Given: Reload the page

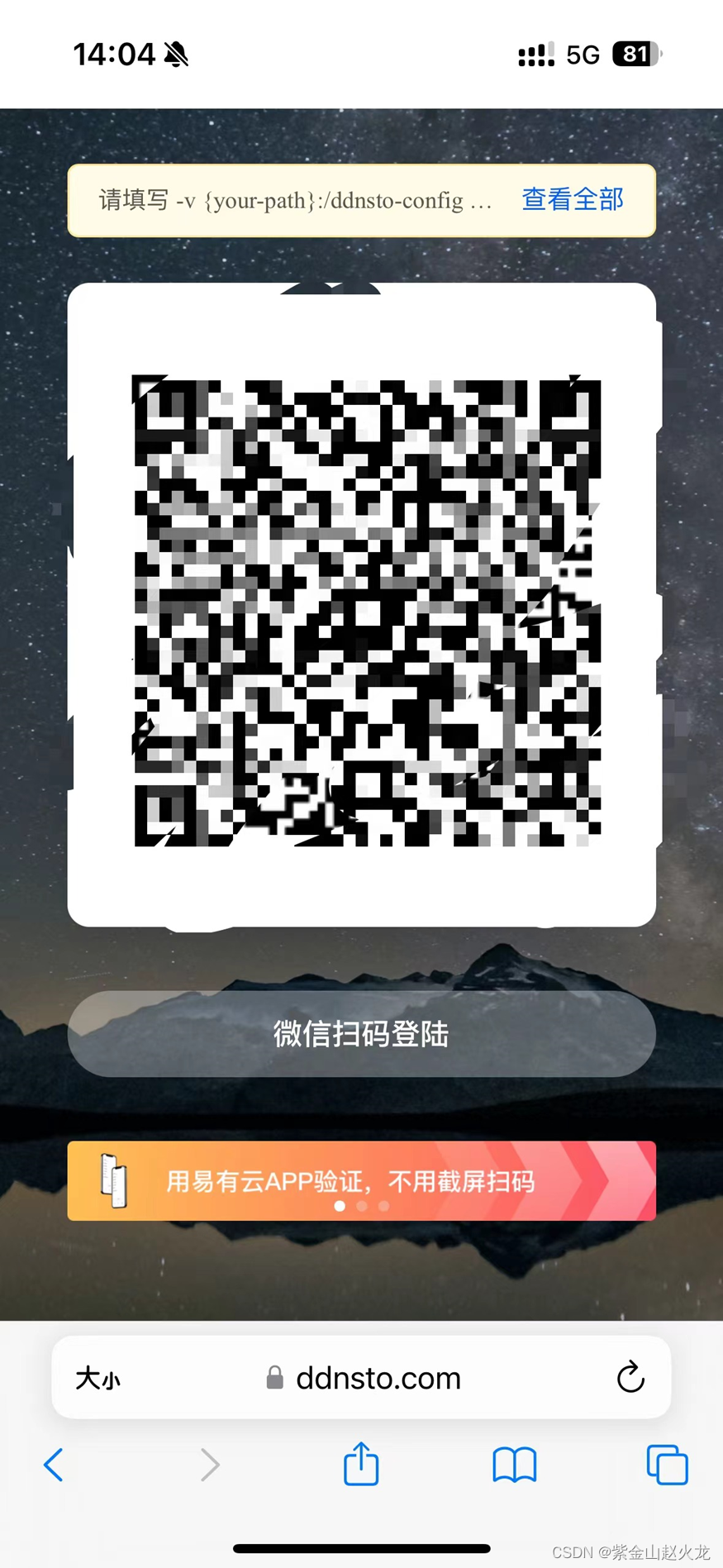Looking at the screenshot, I should coord(630,1377).
